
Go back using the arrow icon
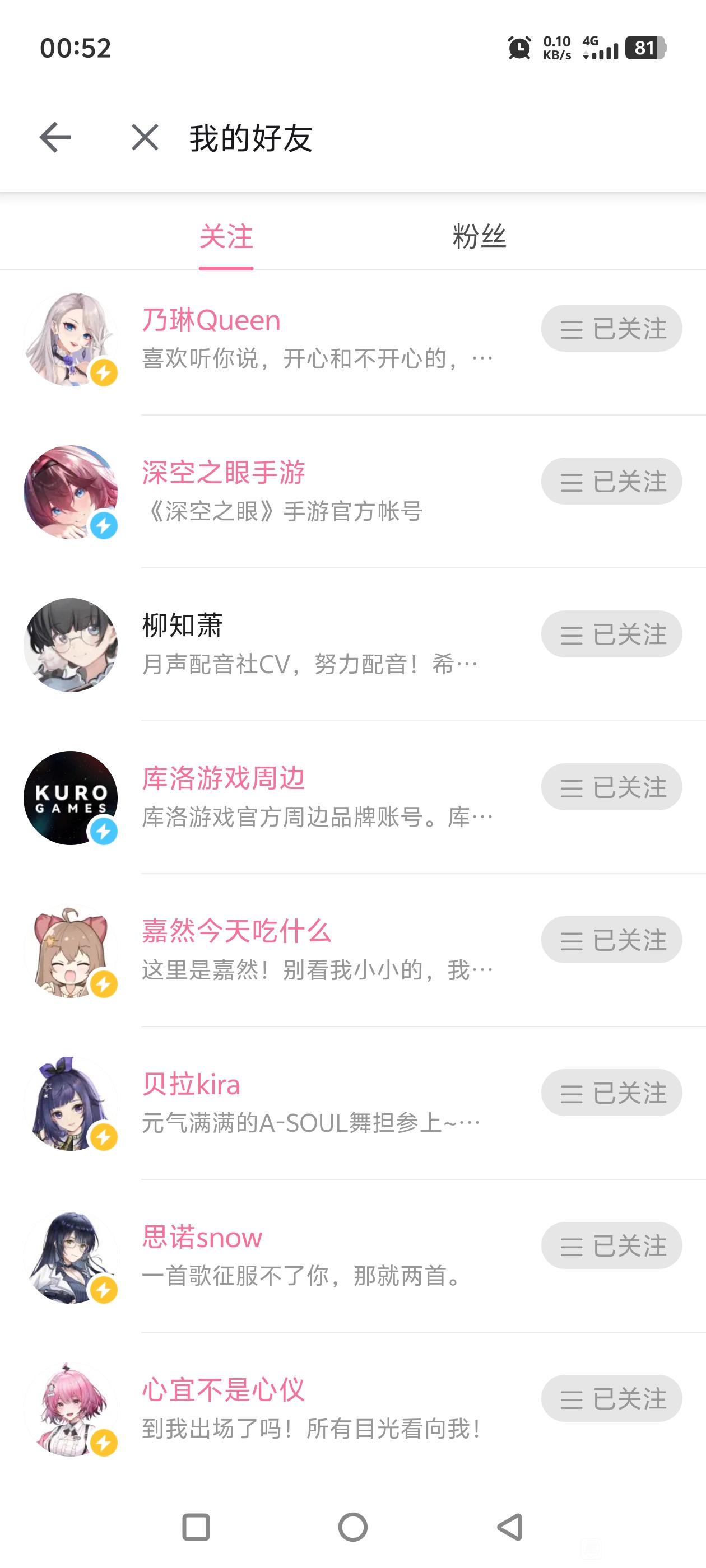[x=55, y=138]
